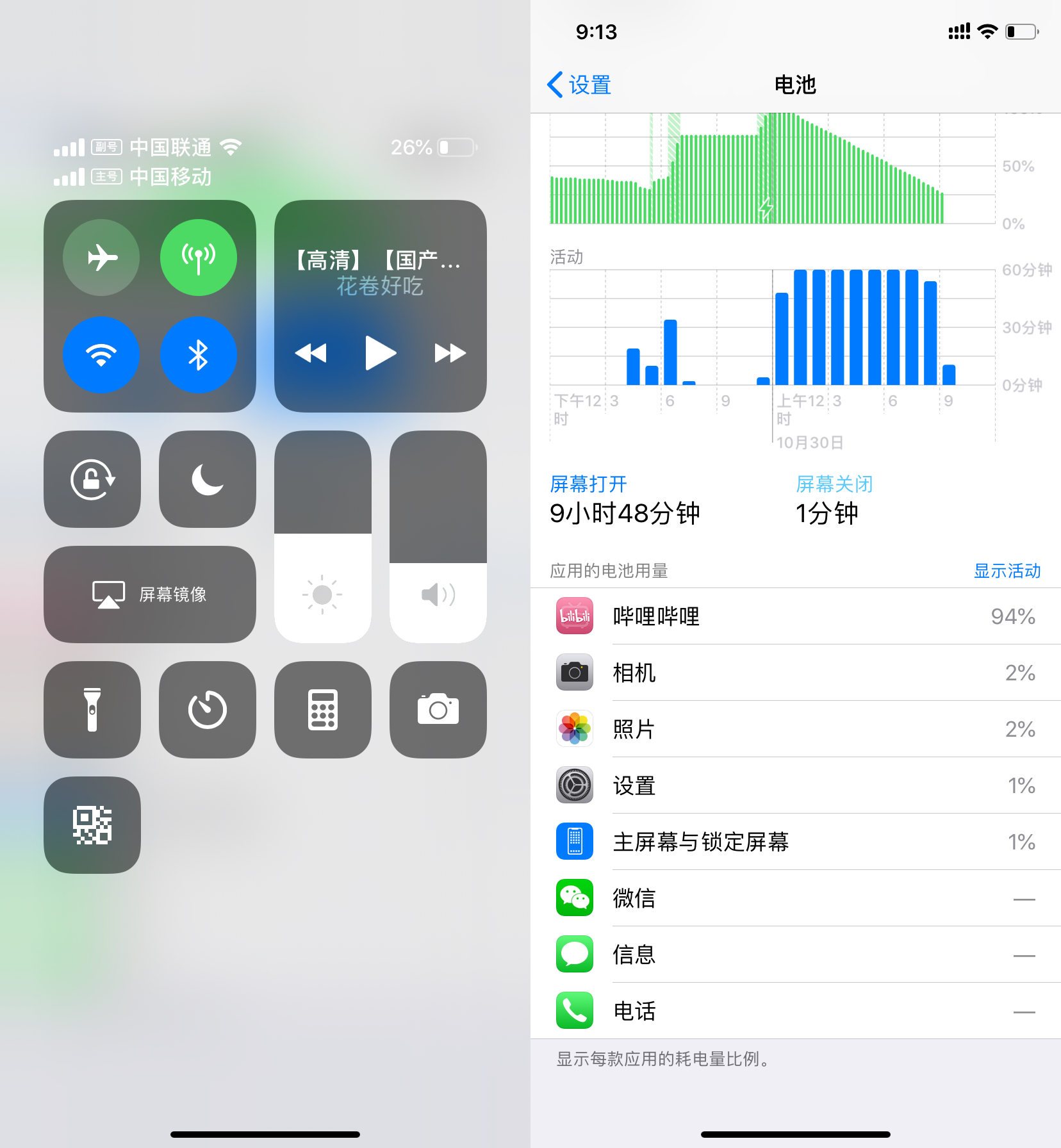The height and width of the screenshot is (1148, 1061).
Task: Launch the calculator
Action: (323, 710)
